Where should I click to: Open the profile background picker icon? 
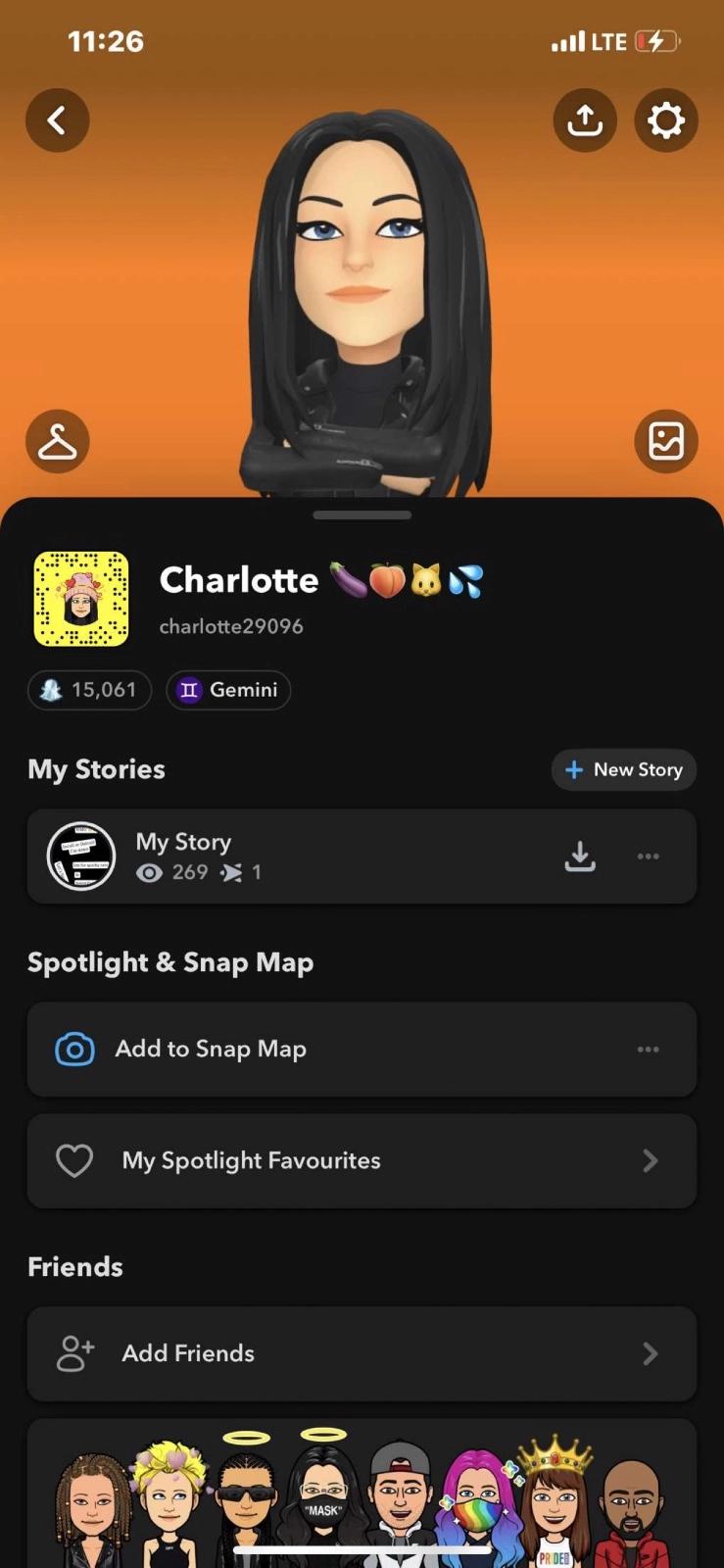coord(666,441)
